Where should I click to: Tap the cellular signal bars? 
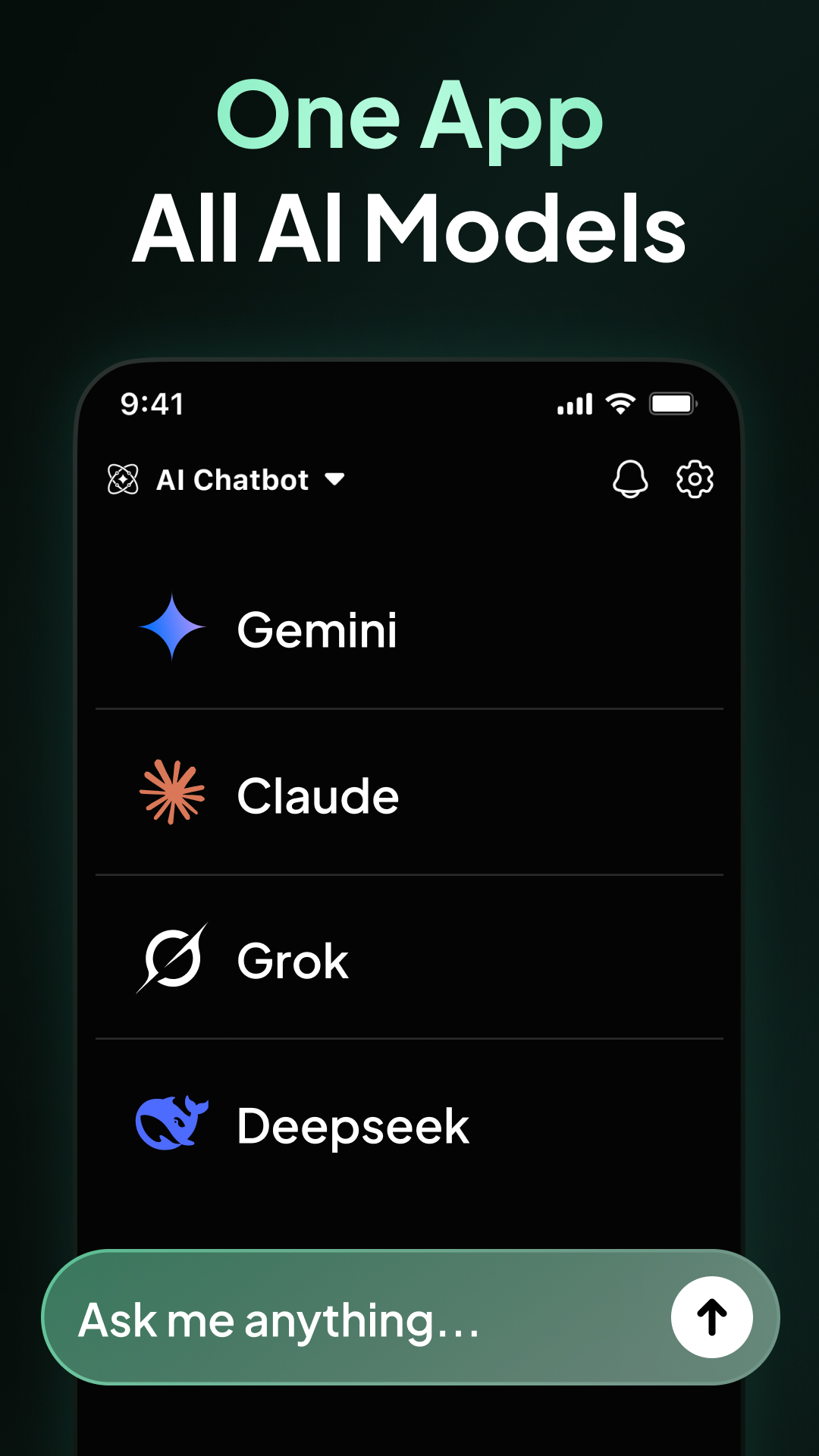click(x=574, y=403)
